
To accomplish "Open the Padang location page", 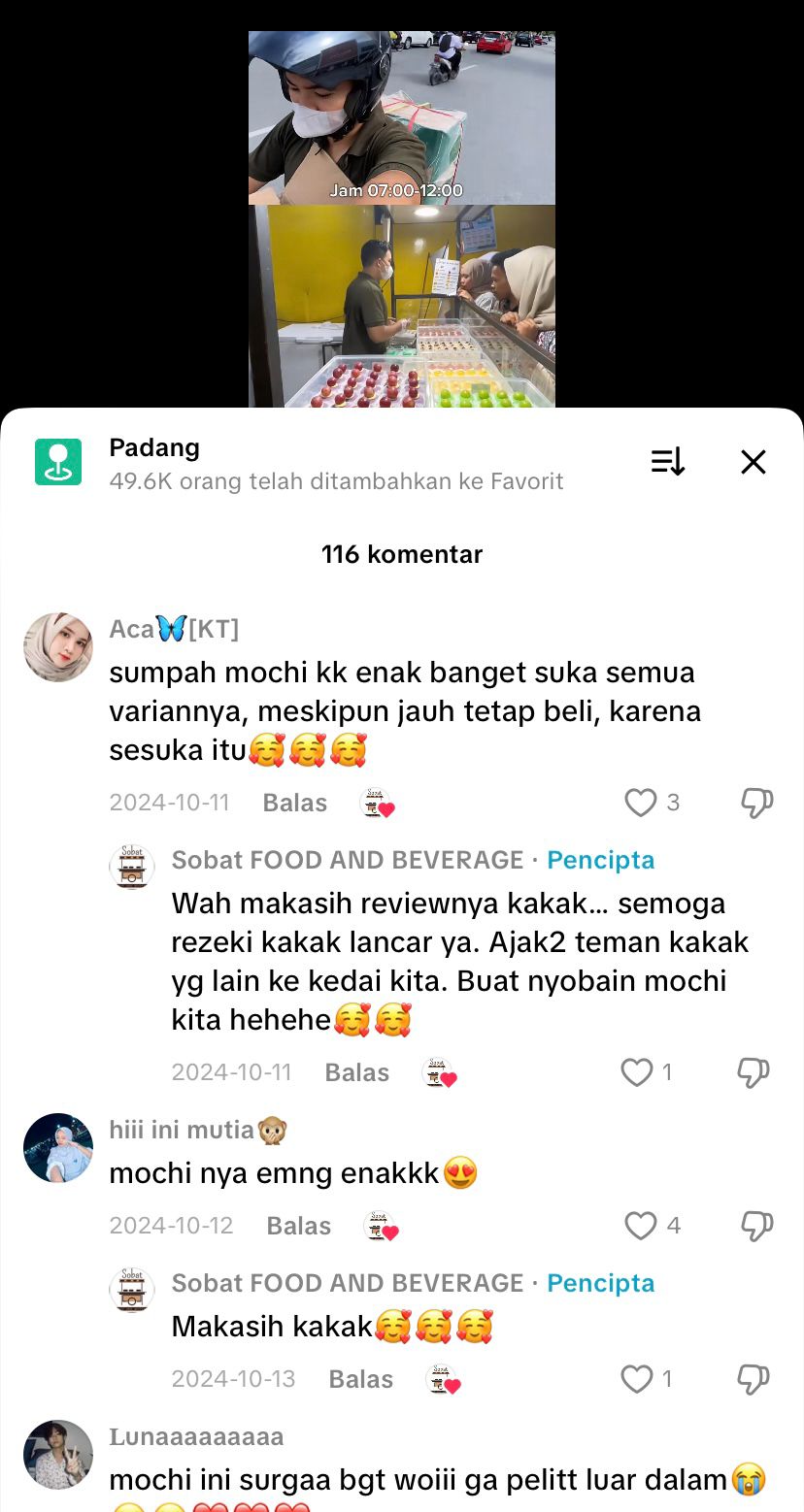I will (154, 448).
